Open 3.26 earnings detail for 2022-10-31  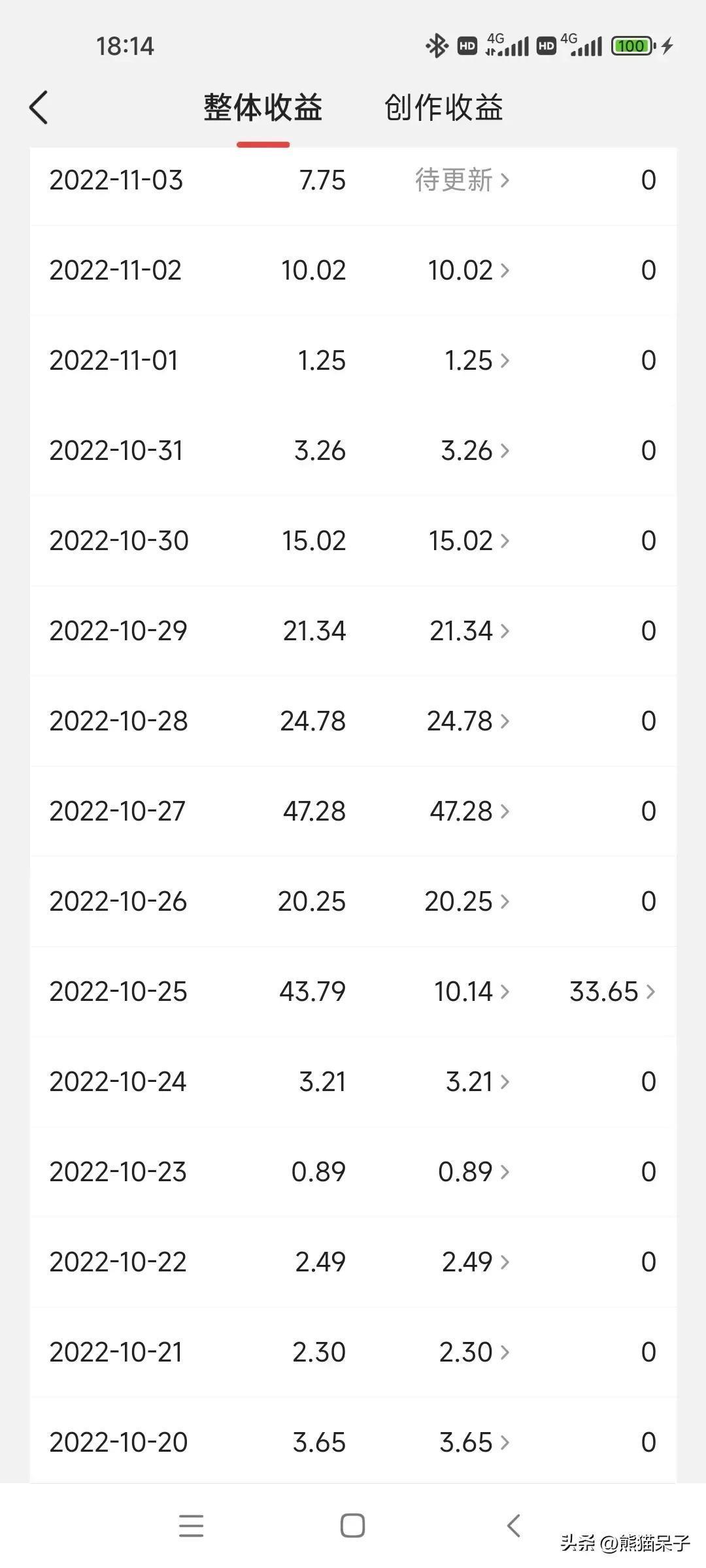pyautogui.click(x=474, y=451)
